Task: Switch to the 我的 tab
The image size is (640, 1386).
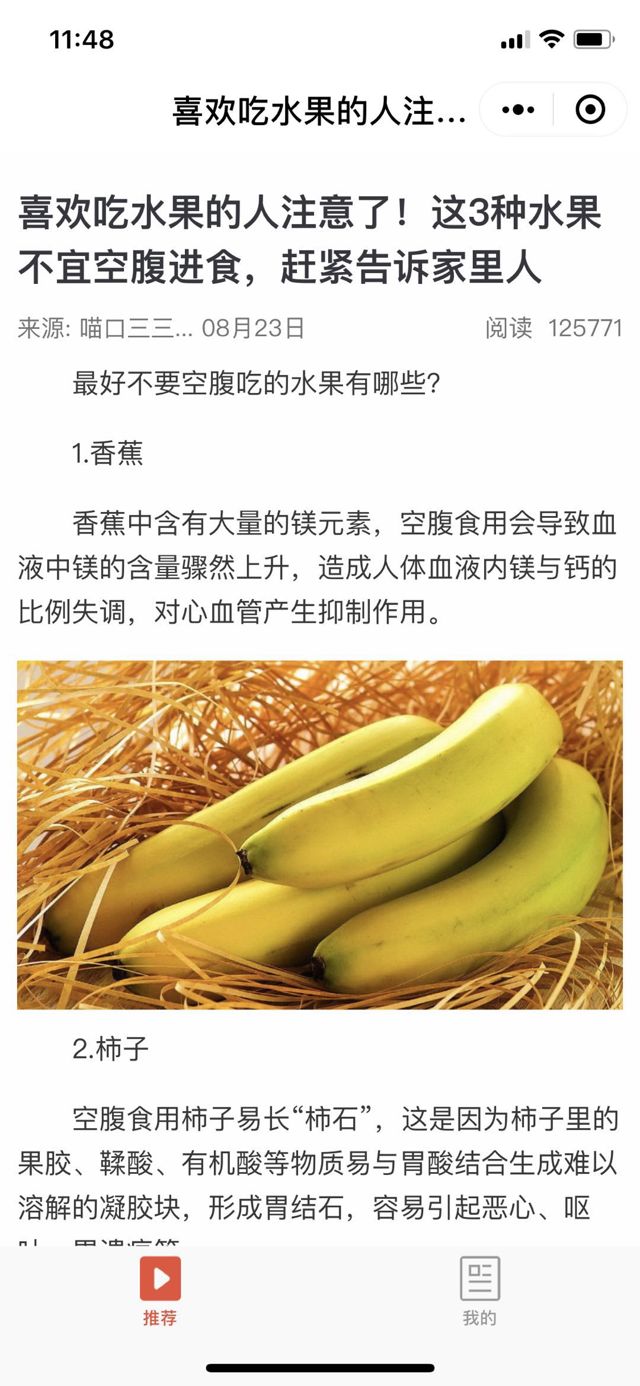Action: point(479,1291)
